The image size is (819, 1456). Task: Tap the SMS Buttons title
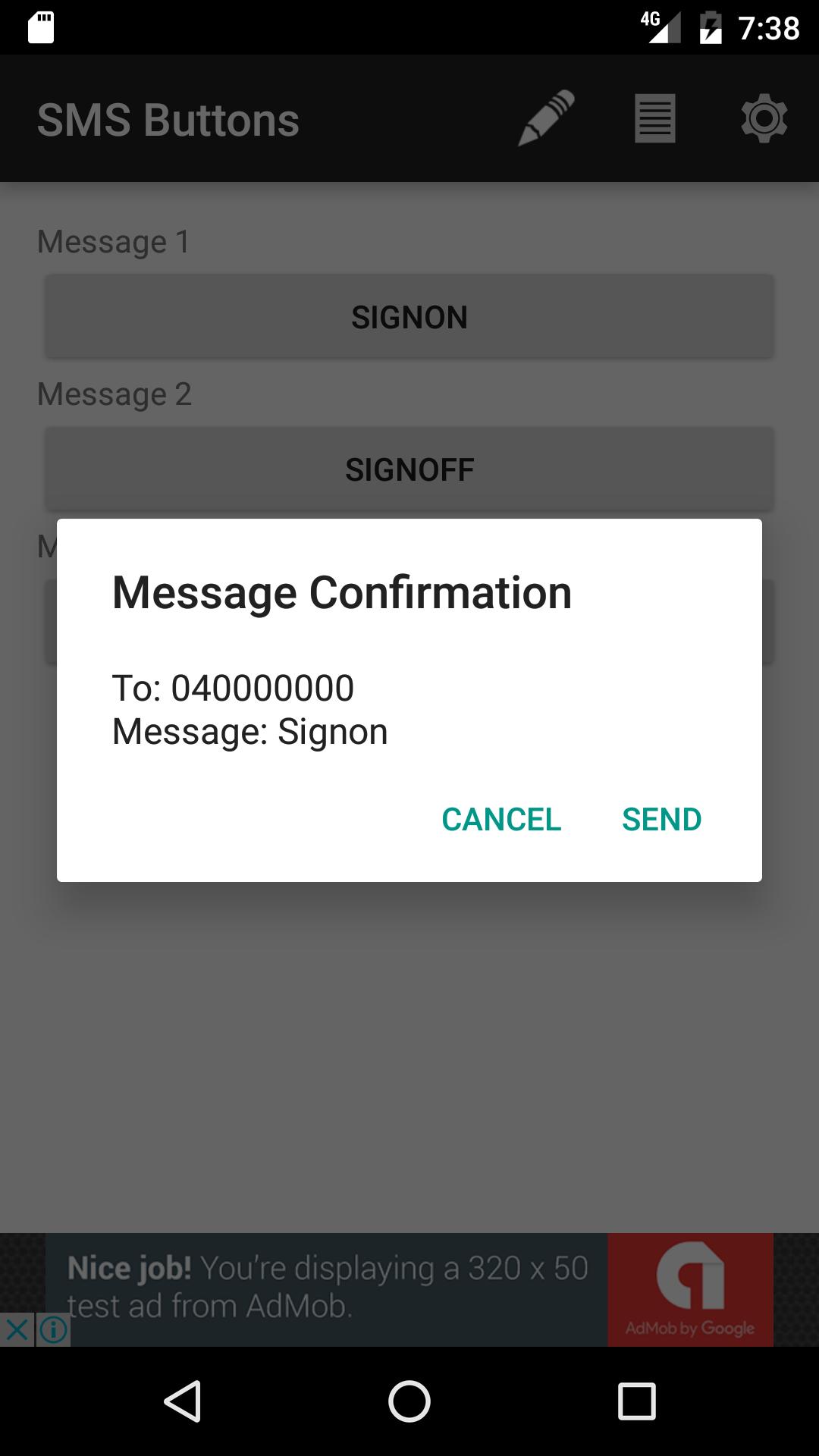coord(168,118)
